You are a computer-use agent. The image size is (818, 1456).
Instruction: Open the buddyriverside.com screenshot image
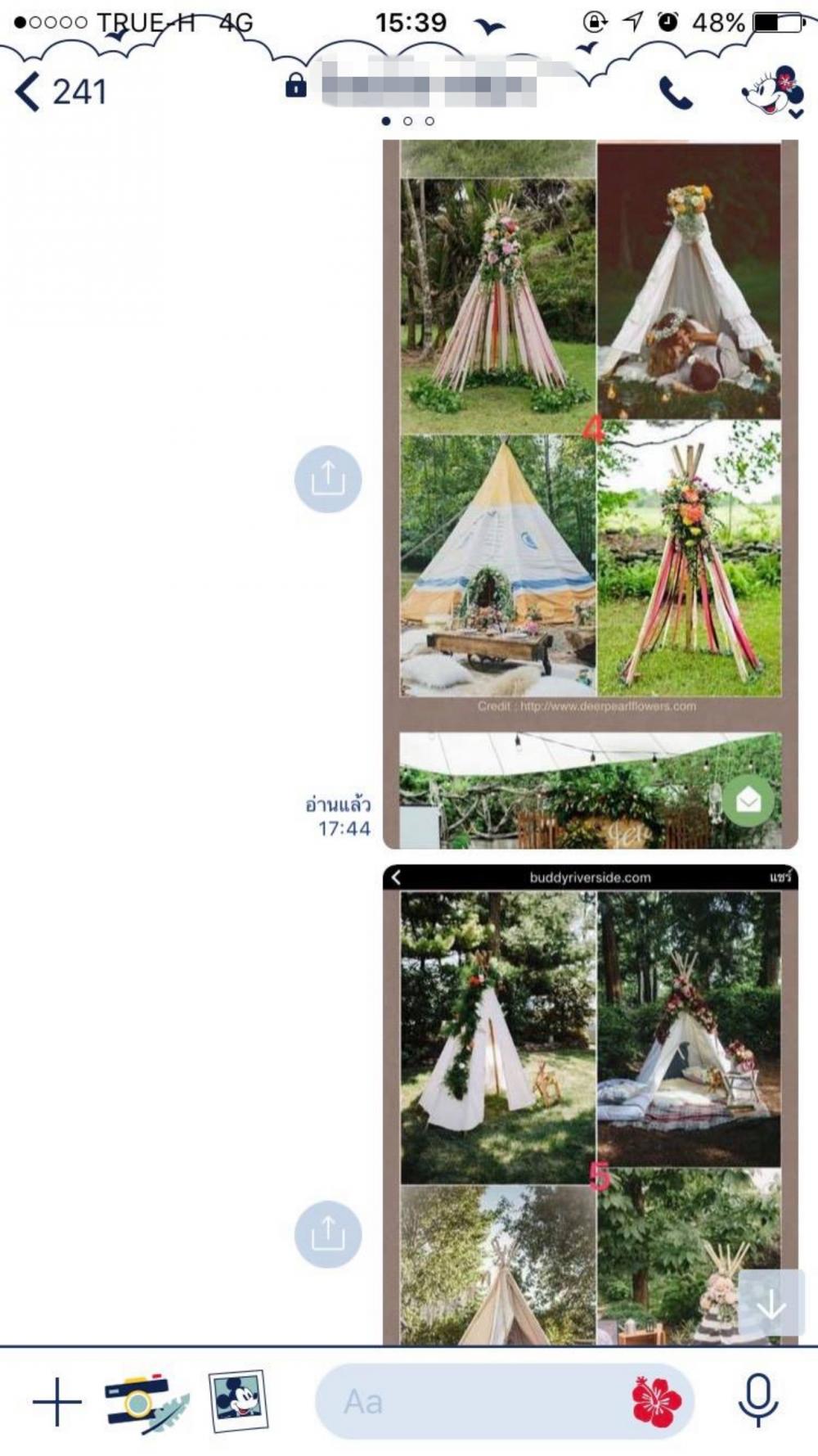[x=590, y=1105]
